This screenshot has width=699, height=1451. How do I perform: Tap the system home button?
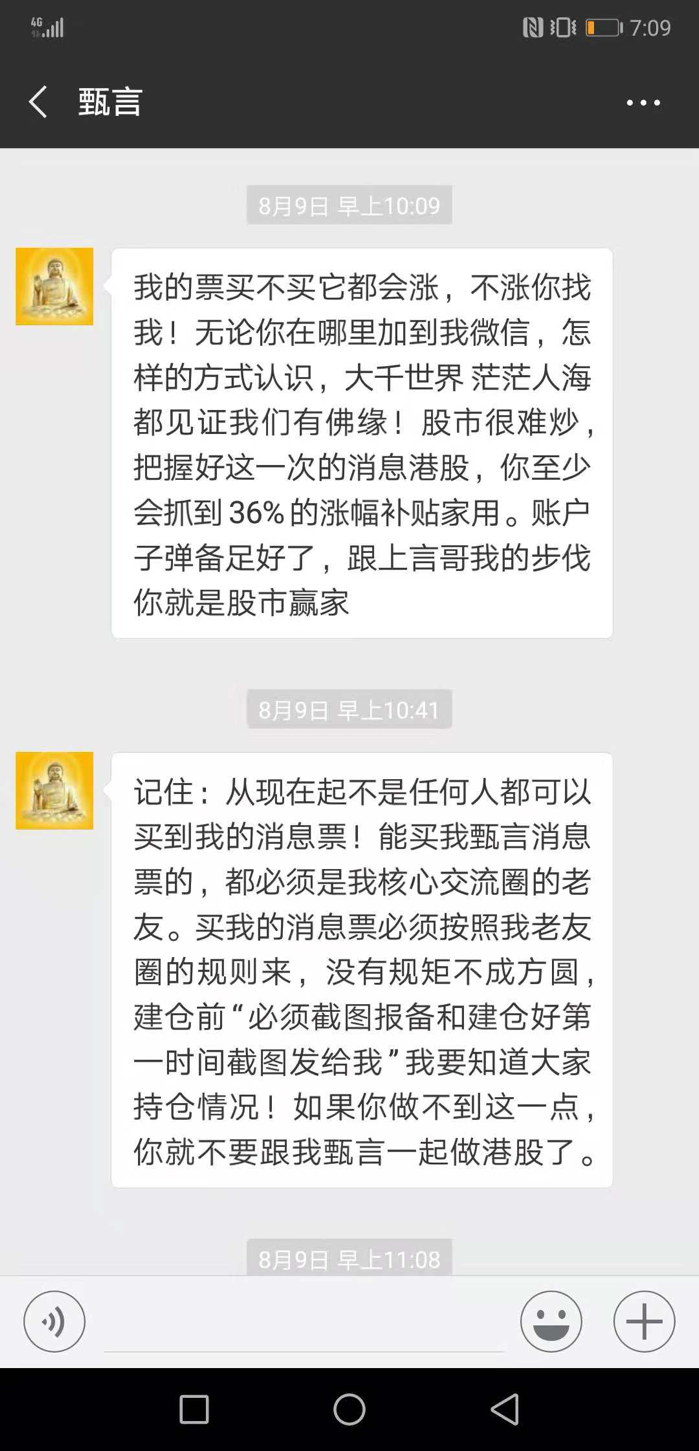(x=349, y=1409)
